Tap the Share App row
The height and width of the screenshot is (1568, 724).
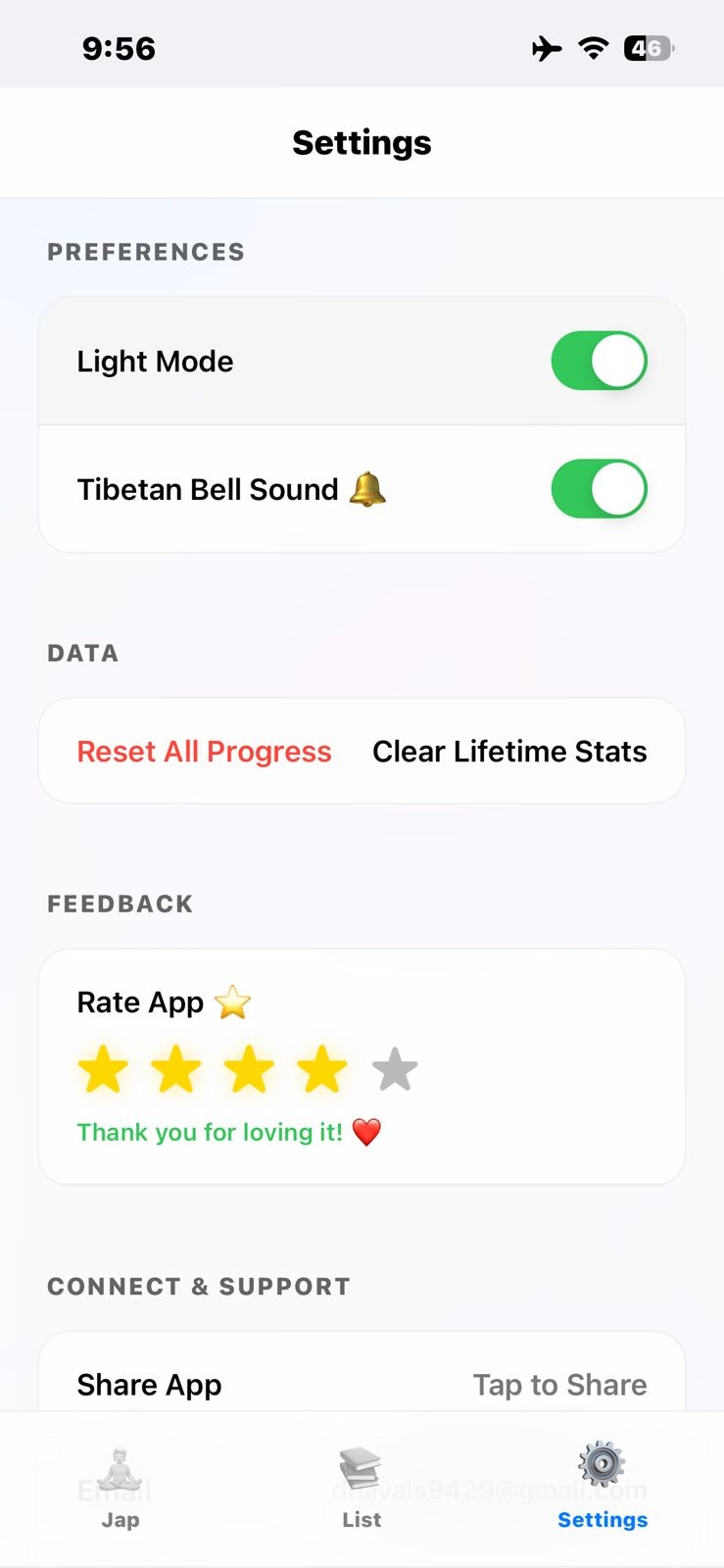[x=149, y=1385]
